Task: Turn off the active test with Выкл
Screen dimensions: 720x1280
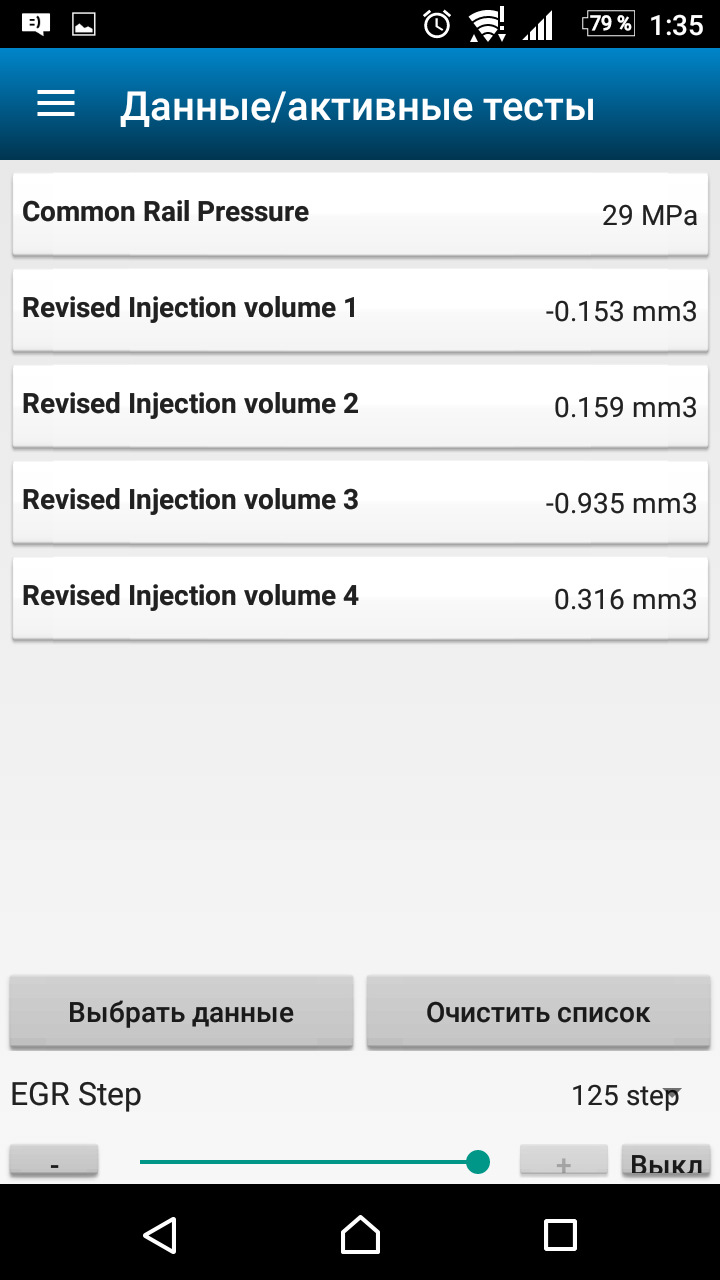Action: coord(665,1163)
